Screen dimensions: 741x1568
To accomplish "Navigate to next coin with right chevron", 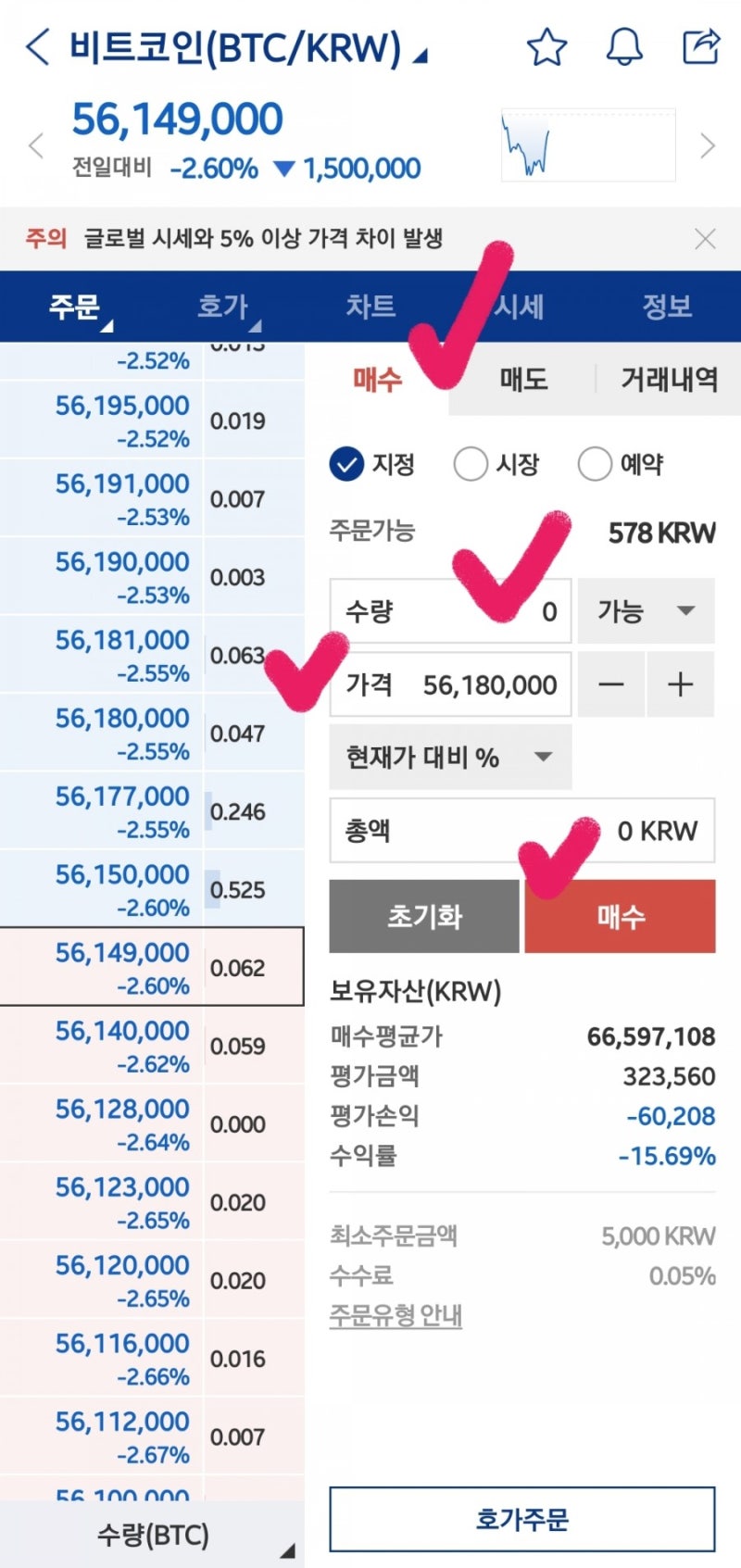I will pos(710,145).
